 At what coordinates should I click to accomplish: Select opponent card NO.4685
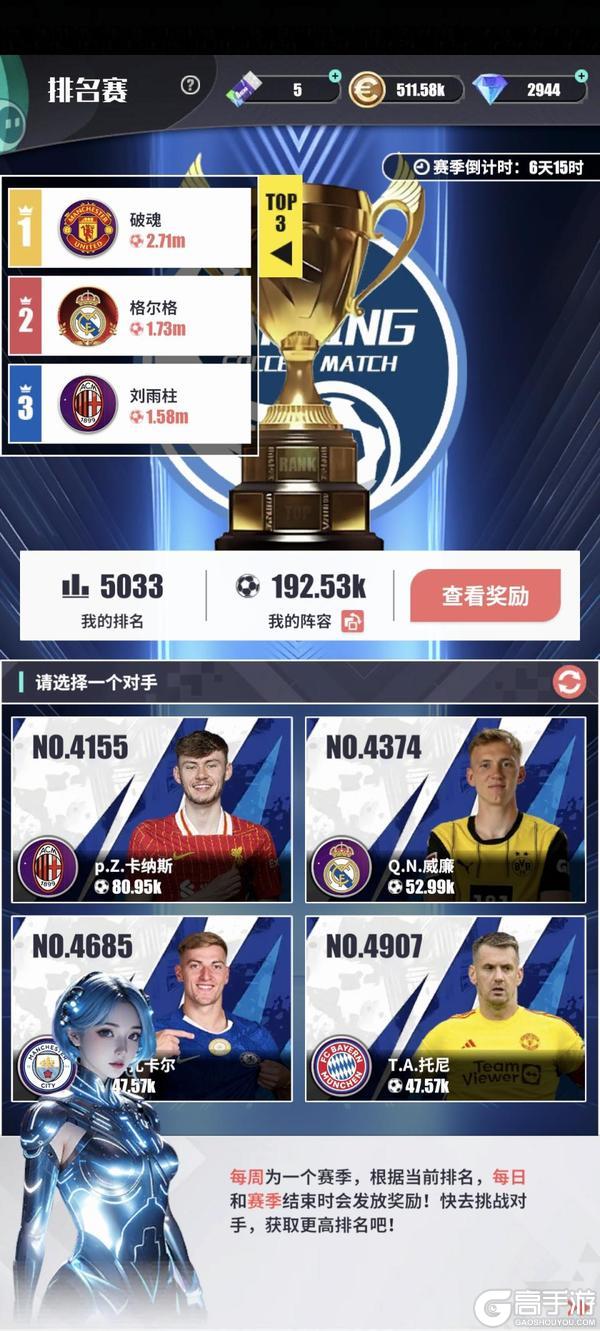[x=151, y=1008]
